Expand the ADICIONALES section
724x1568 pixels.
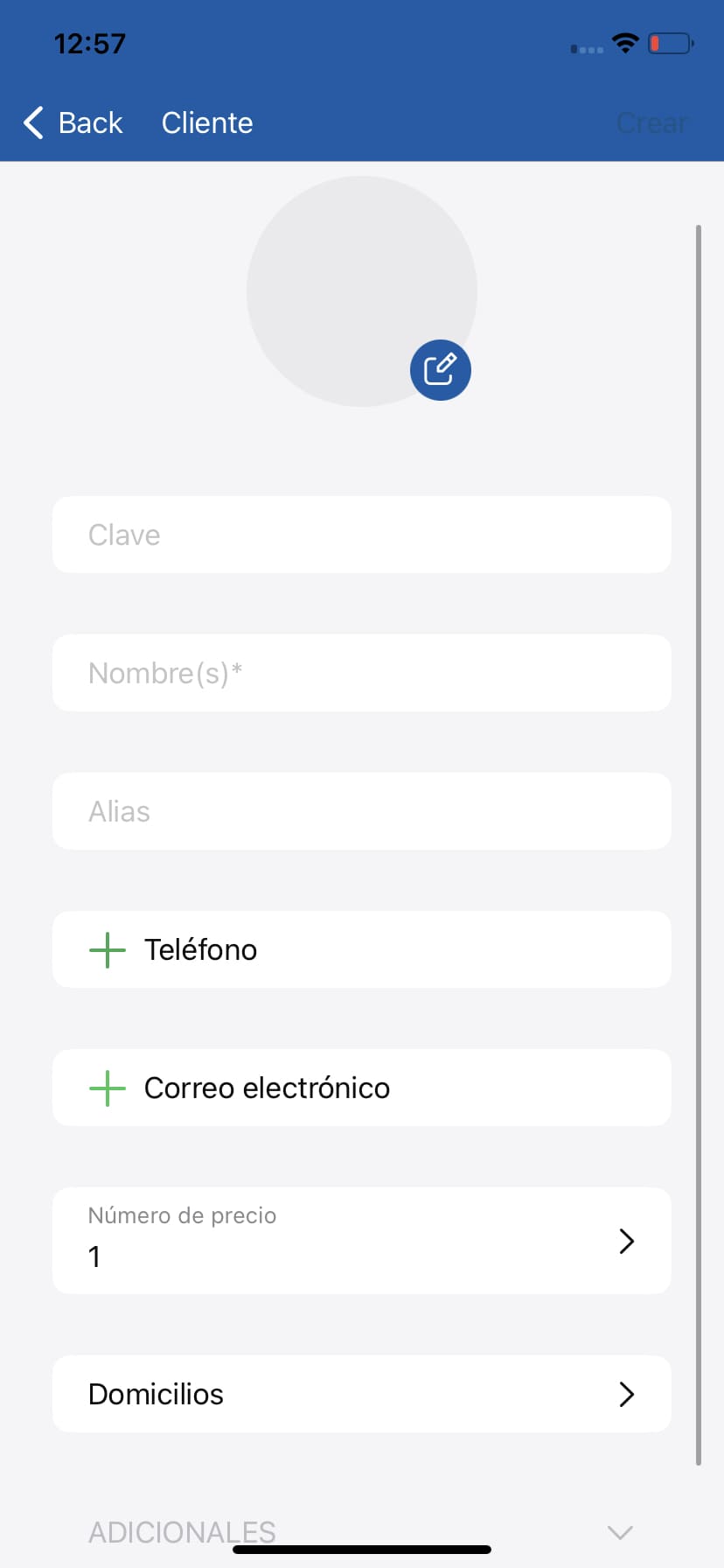pos(619,1531)
